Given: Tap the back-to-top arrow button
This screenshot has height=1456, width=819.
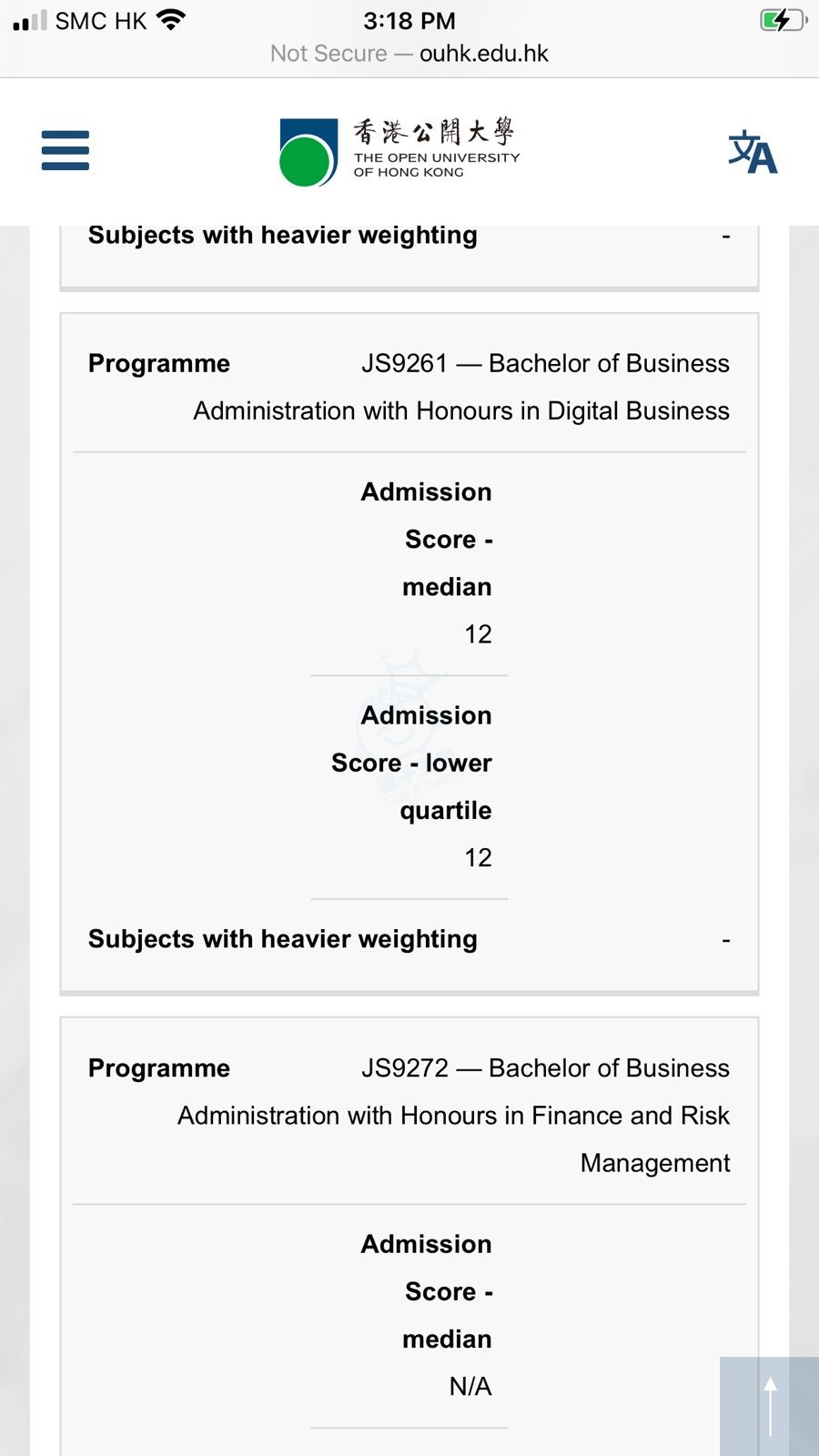Looking at the screenshot, I should (x=769, y=1406).
